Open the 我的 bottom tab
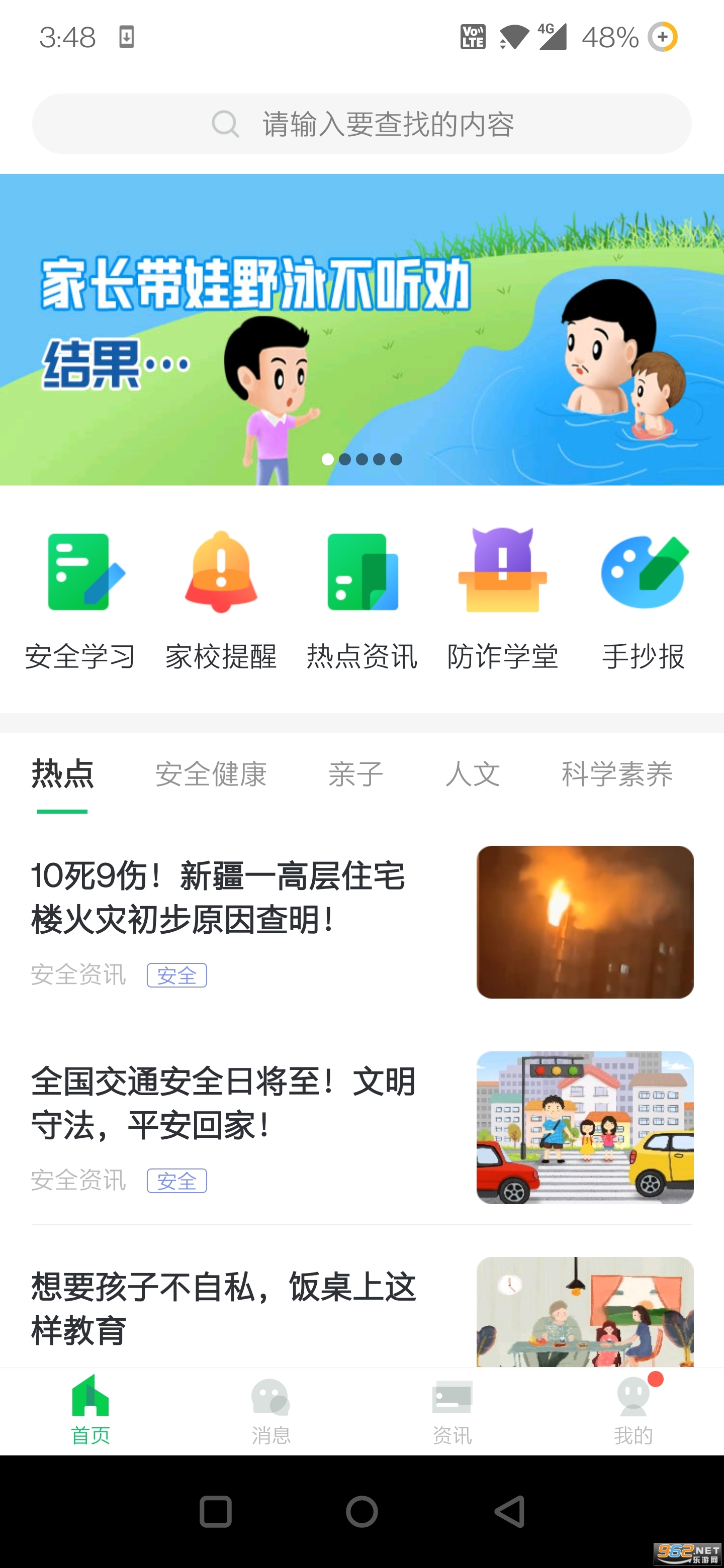 (633, 1410)
